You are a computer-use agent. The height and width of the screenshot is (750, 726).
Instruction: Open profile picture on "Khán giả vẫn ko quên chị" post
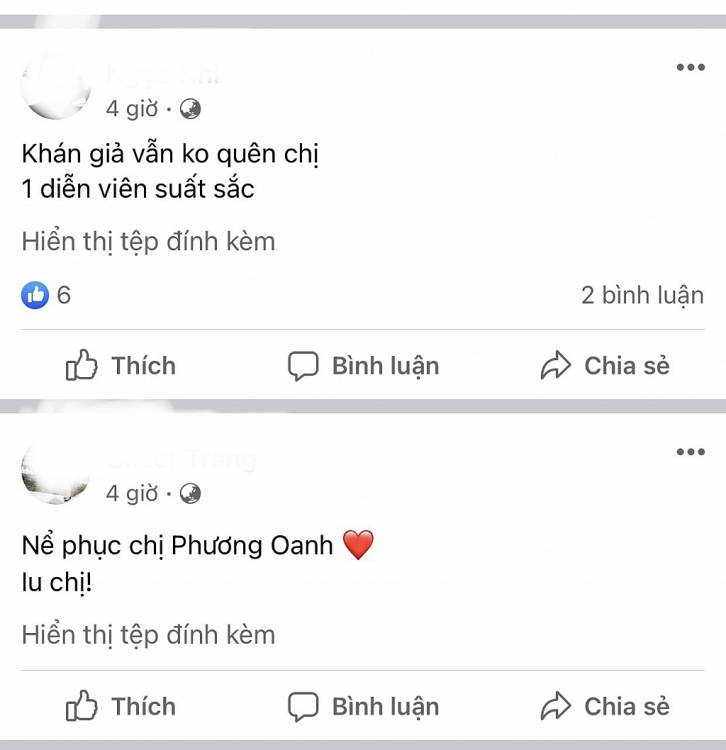pos(55,87)
